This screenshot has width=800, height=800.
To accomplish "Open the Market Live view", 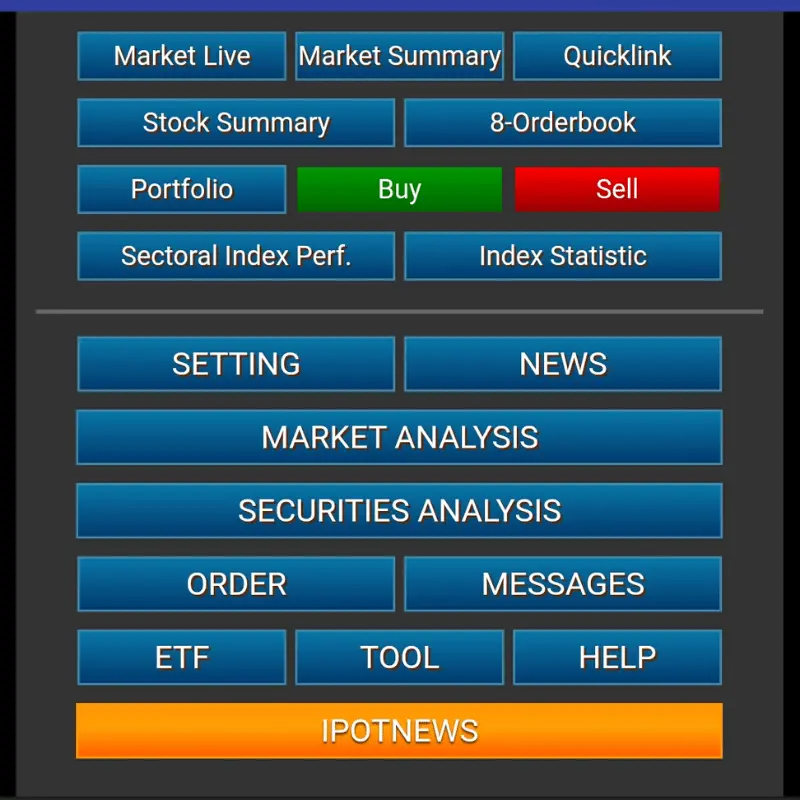I will click(x=182, y=56).
